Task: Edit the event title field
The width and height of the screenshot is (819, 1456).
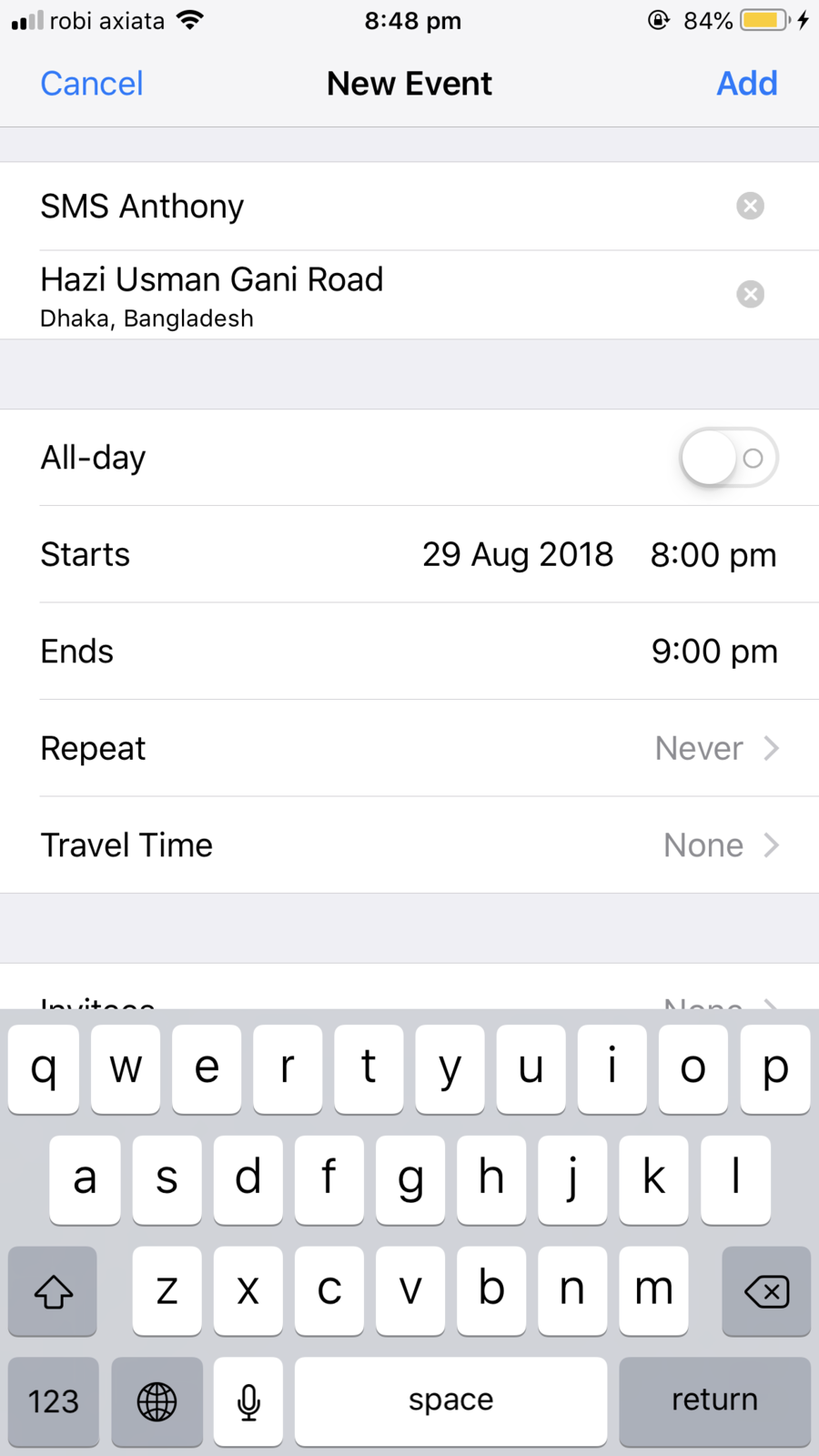Action: pos(364,207)
